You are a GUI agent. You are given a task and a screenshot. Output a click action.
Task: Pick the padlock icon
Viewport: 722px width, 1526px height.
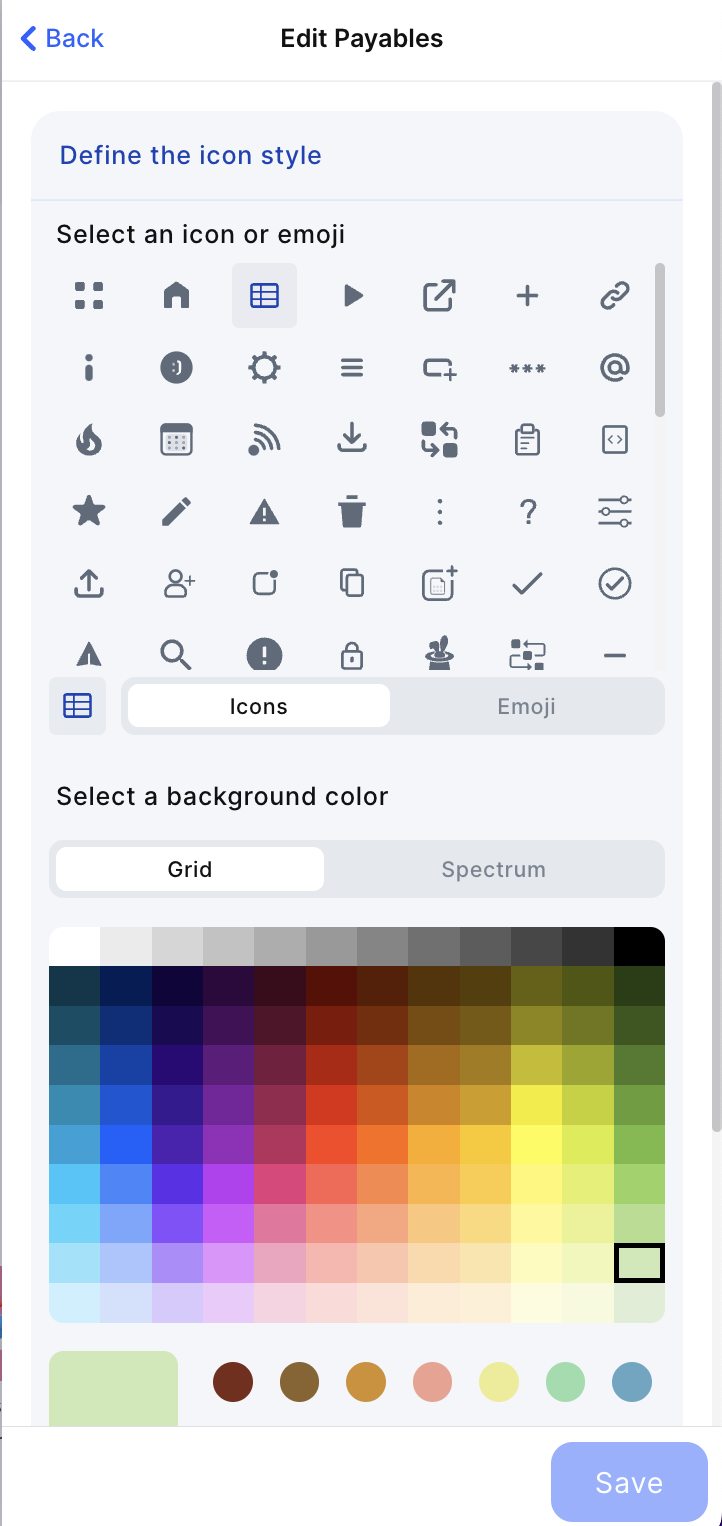click(x=352, y=656)
